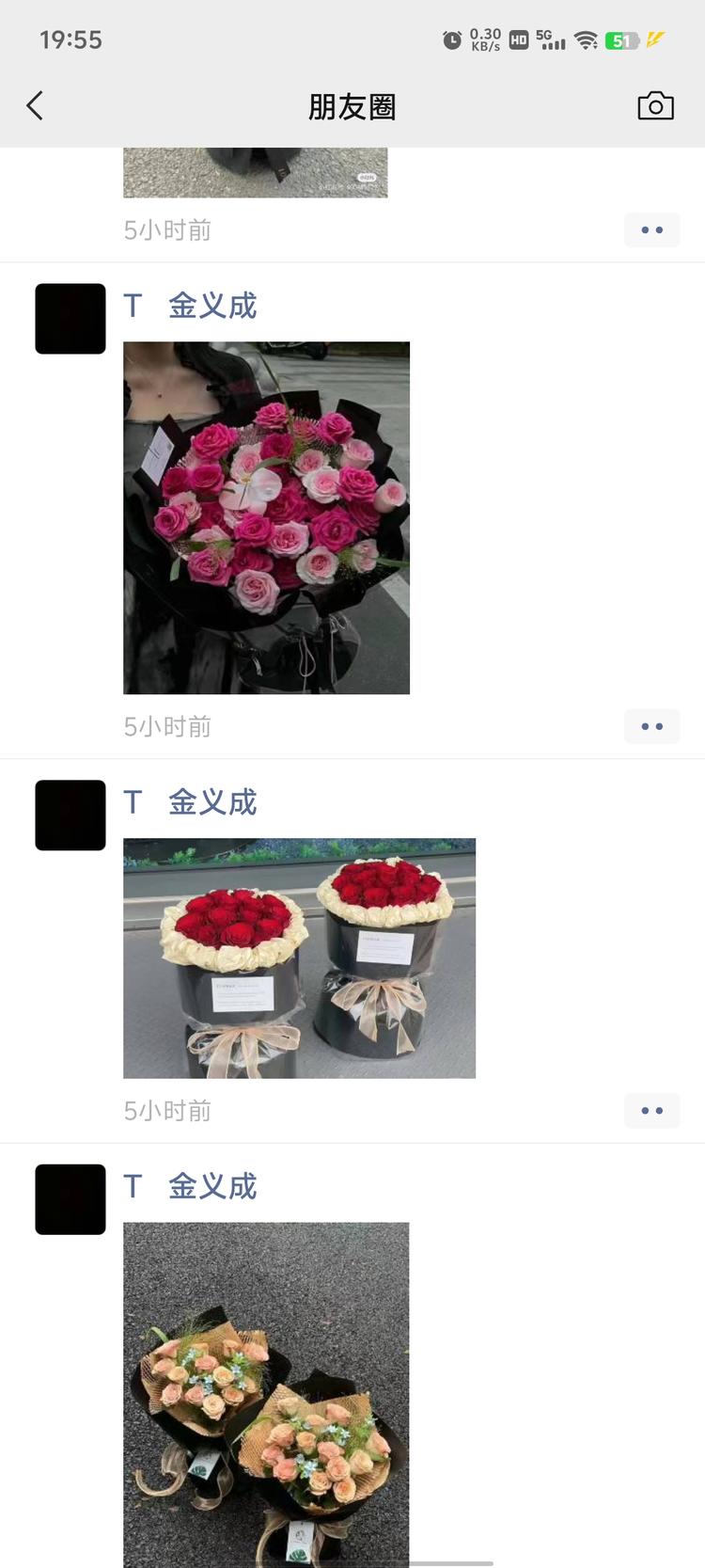Open the avatar beside the pink roses post
705x1568 pixels.
pyautogui.click(x=70, y=319)
